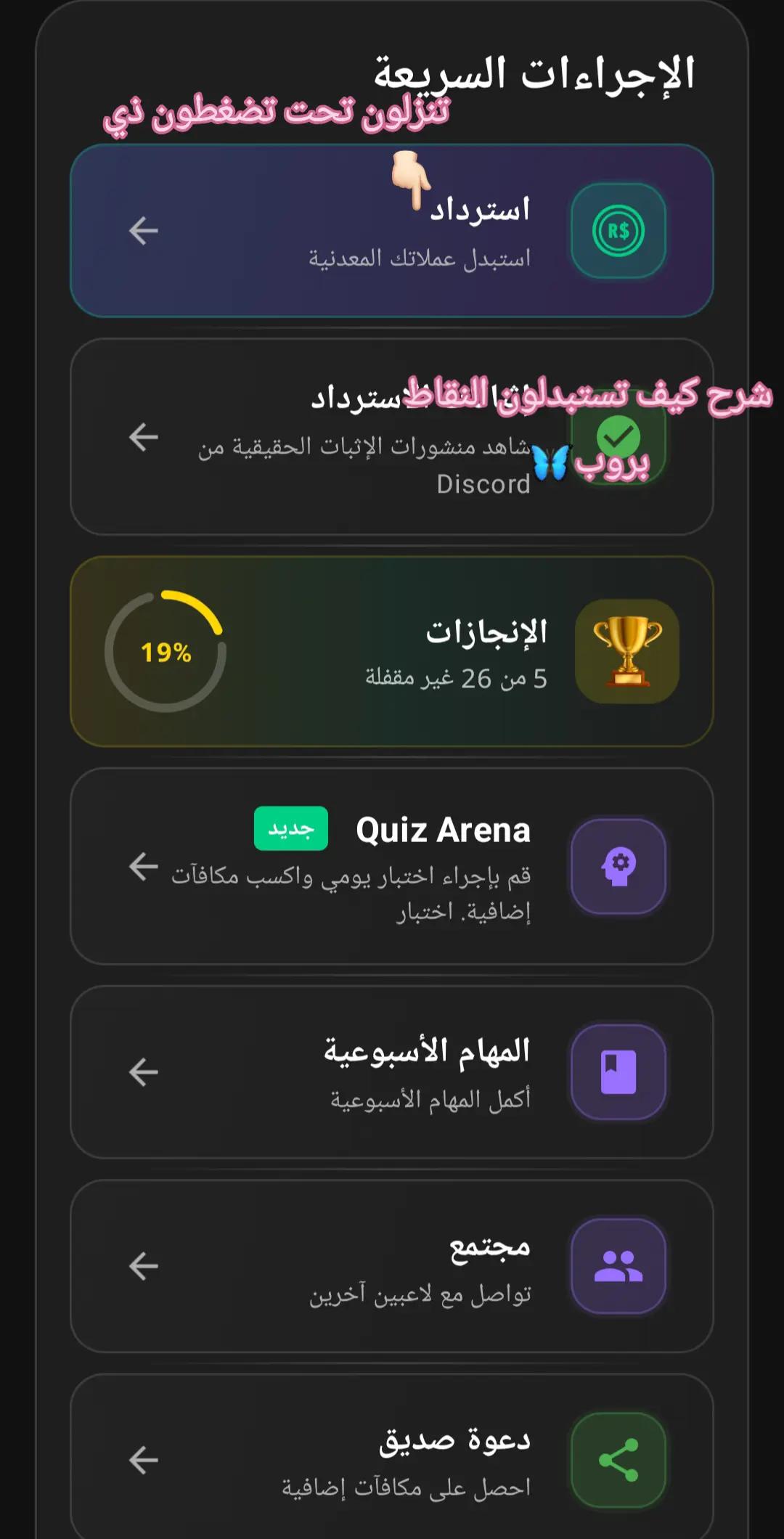Open دعوة صديق invite a friend
Viewport: 784px width, 1539px height.
pyautogui.click(x=392, y=1457)
